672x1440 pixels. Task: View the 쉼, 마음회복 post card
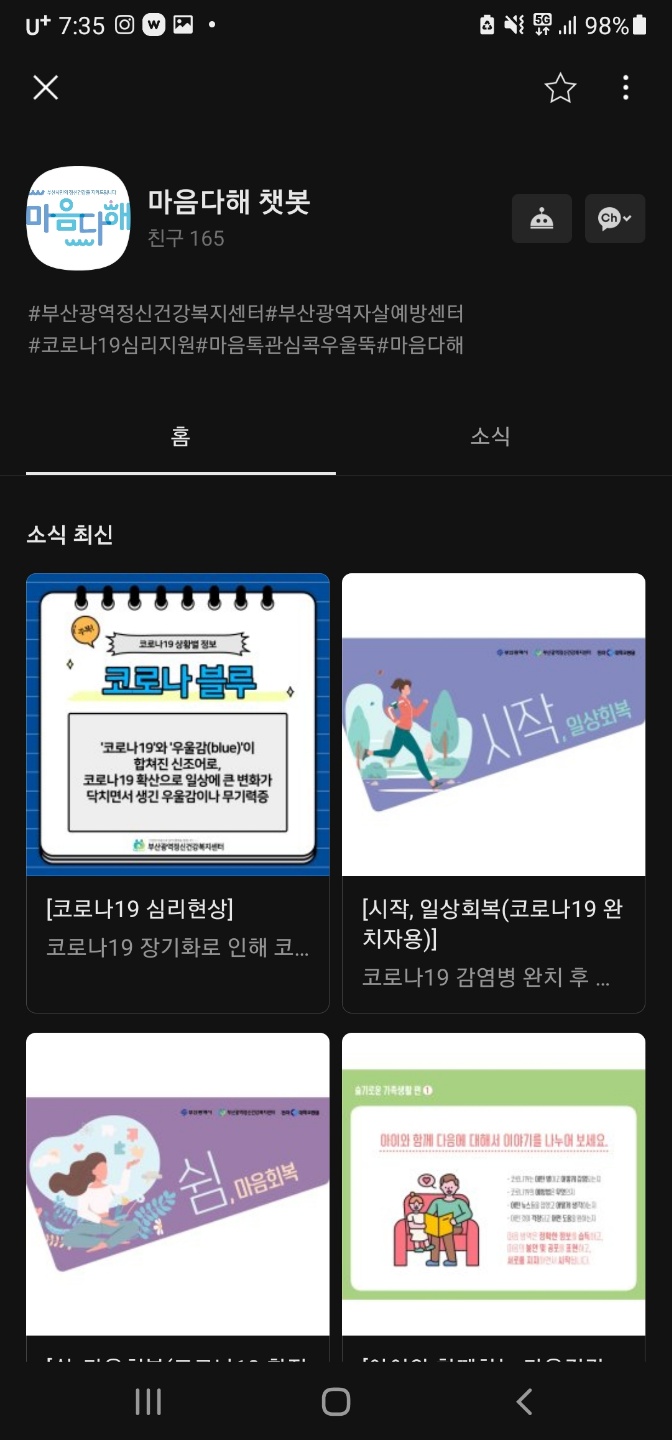click(178, 1190)
